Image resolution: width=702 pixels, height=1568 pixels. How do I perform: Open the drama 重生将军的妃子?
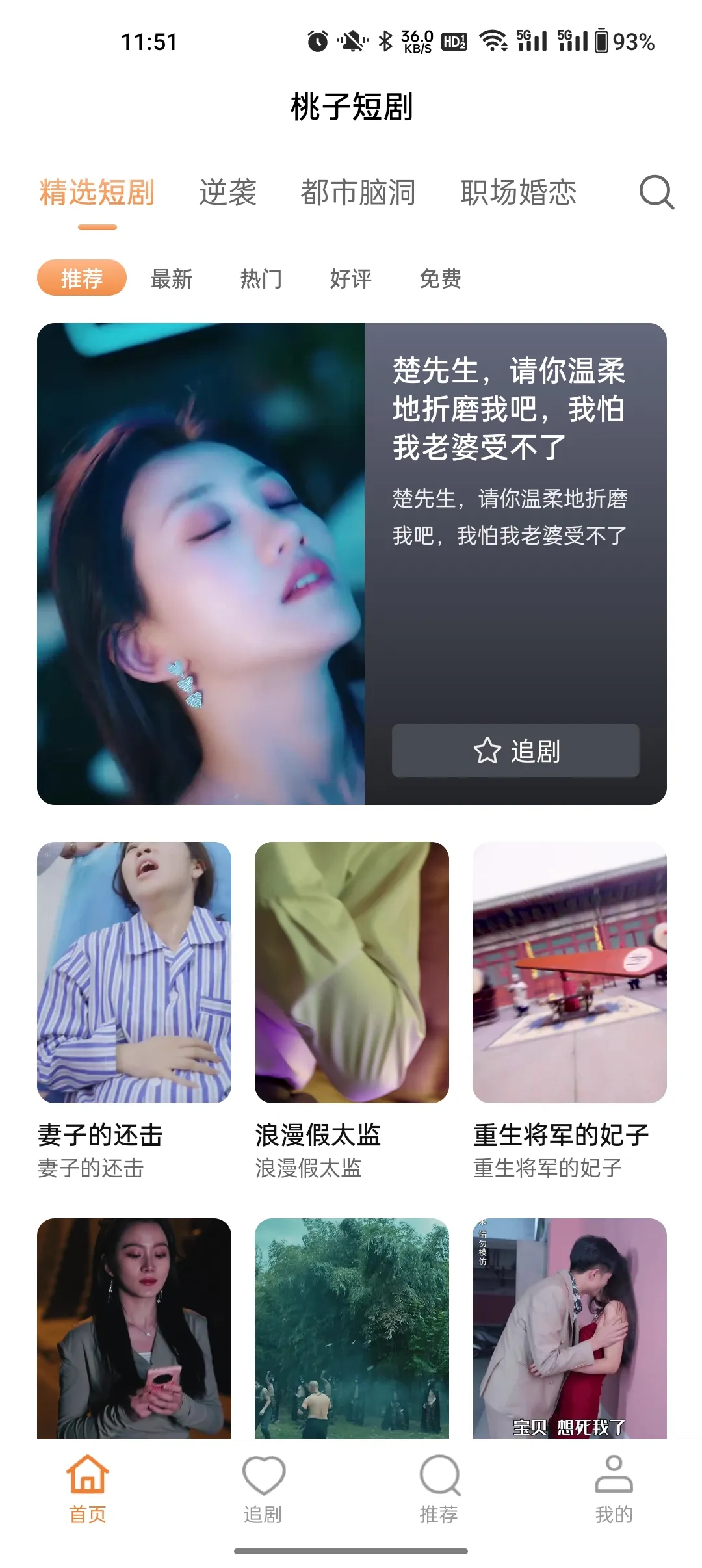[x=569, y=972]
